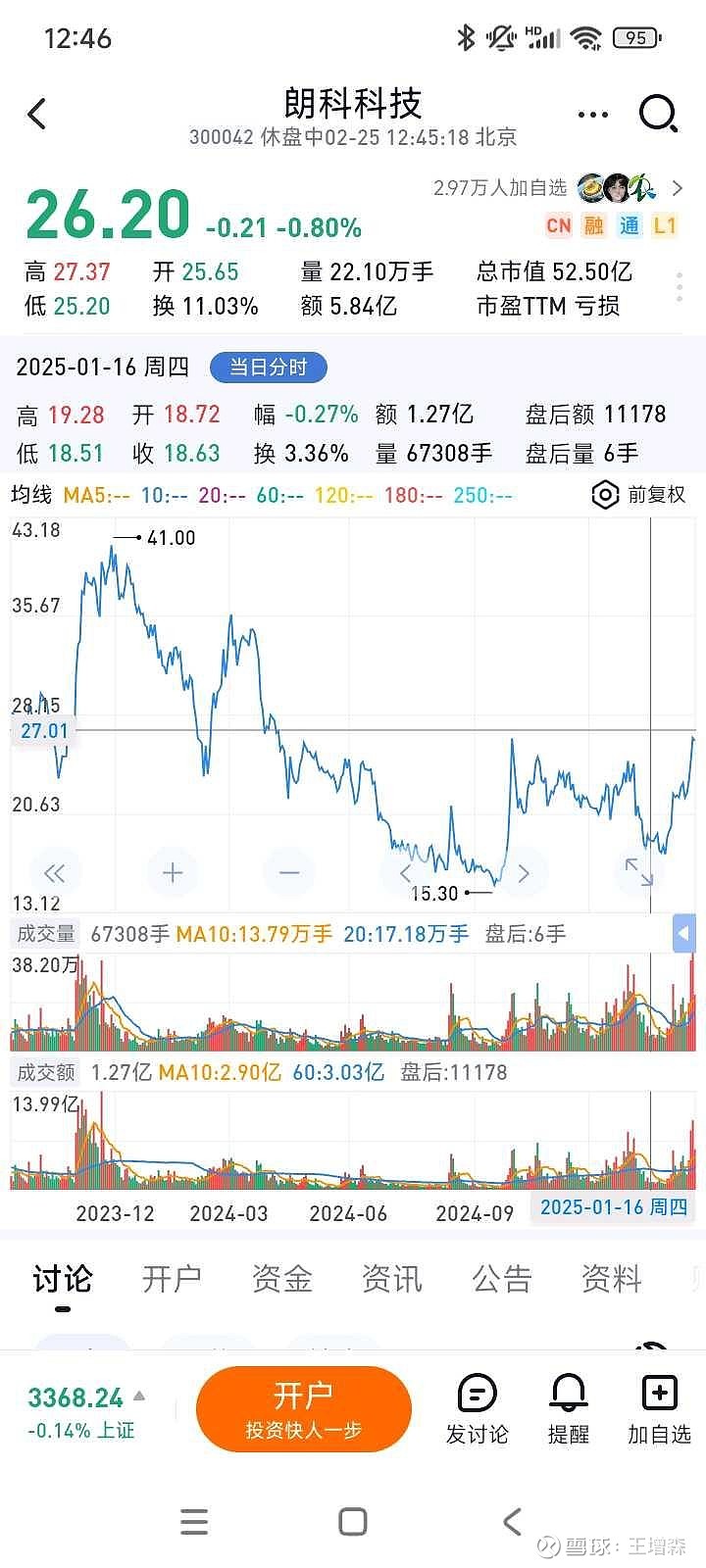Navigate back using the top-left arrow

click(37, 114)
